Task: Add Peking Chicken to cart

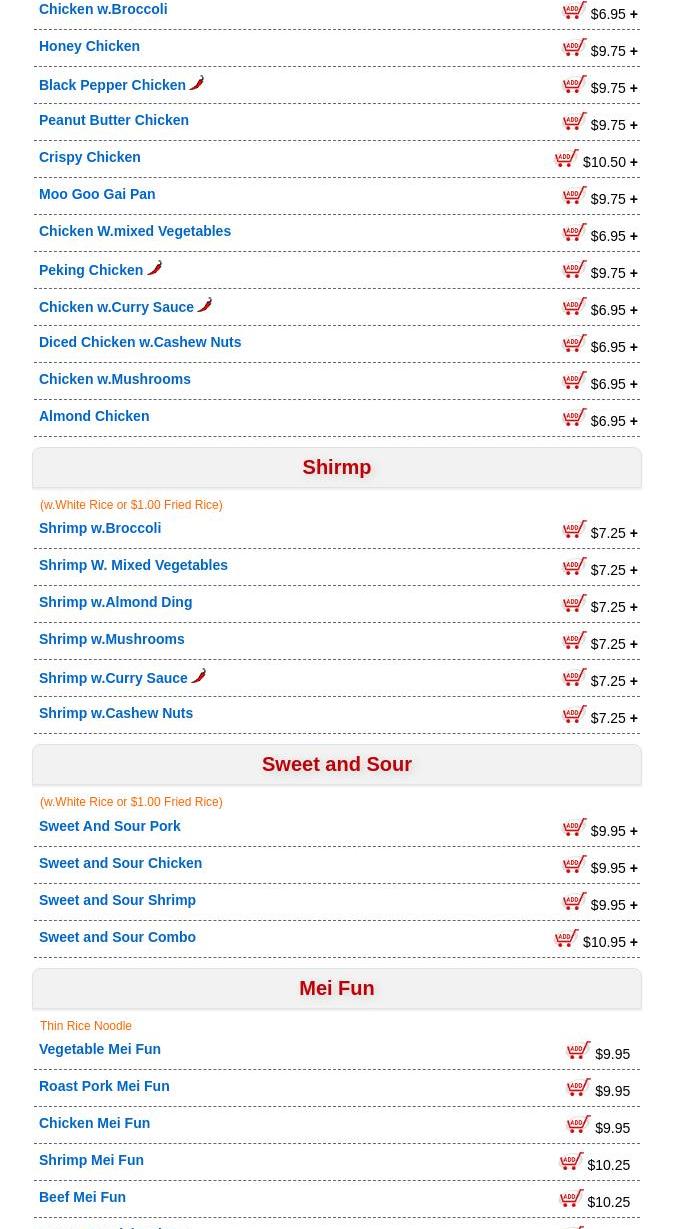Action: tap(575, 269)
